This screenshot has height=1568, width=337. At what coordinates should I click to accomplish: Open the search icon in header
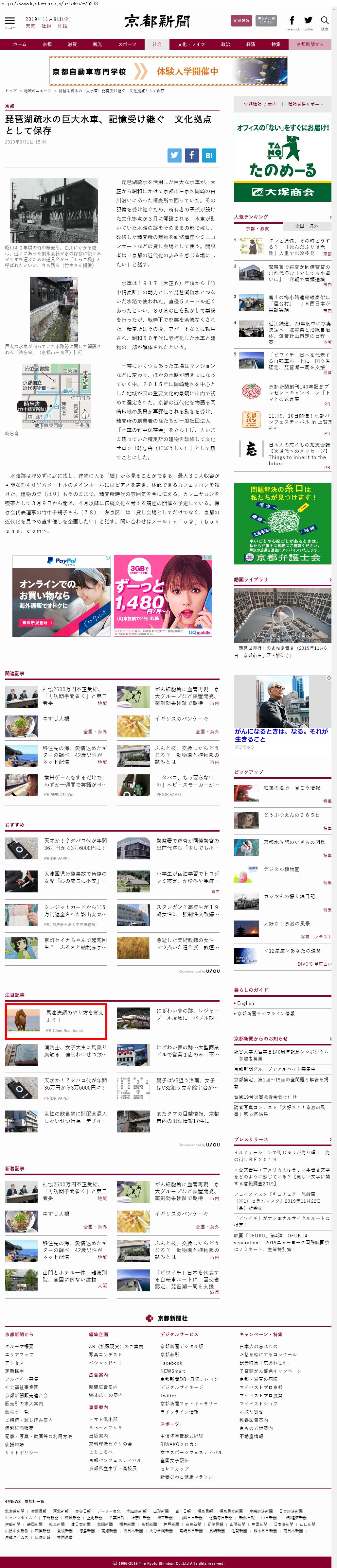coord(325,21)
